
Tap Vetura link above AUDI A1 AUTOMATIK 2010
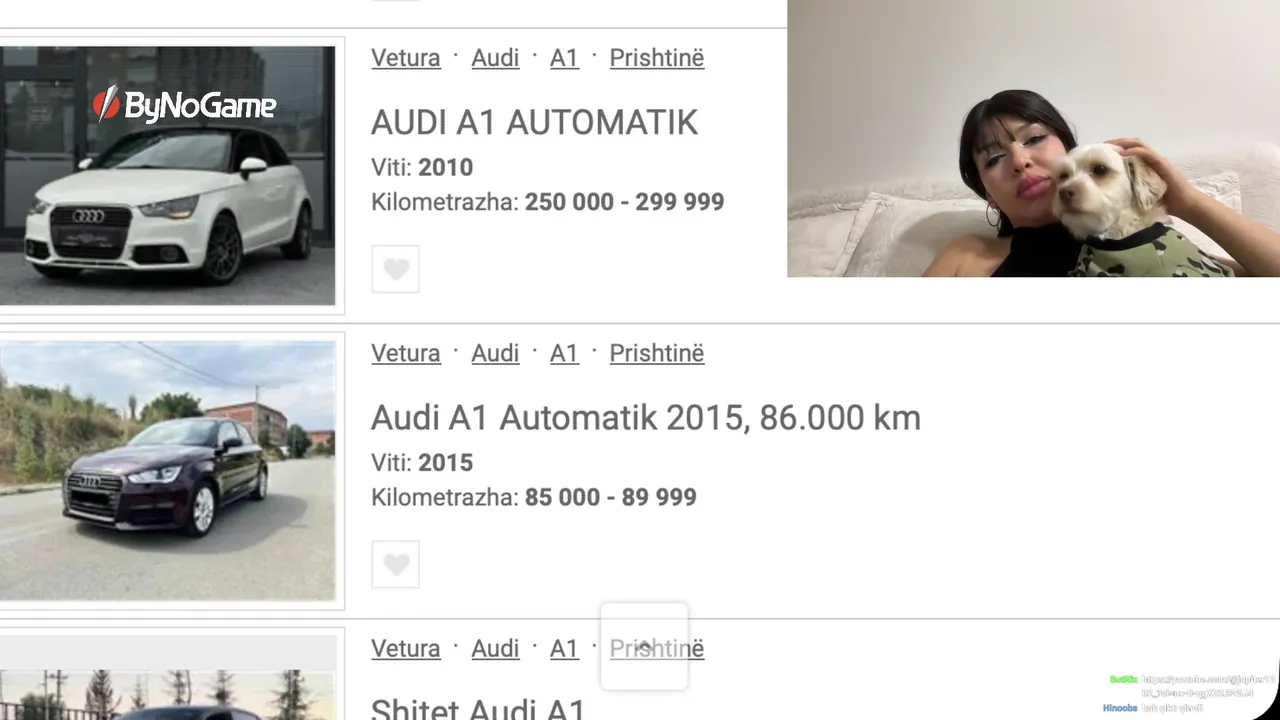point(406,58)
